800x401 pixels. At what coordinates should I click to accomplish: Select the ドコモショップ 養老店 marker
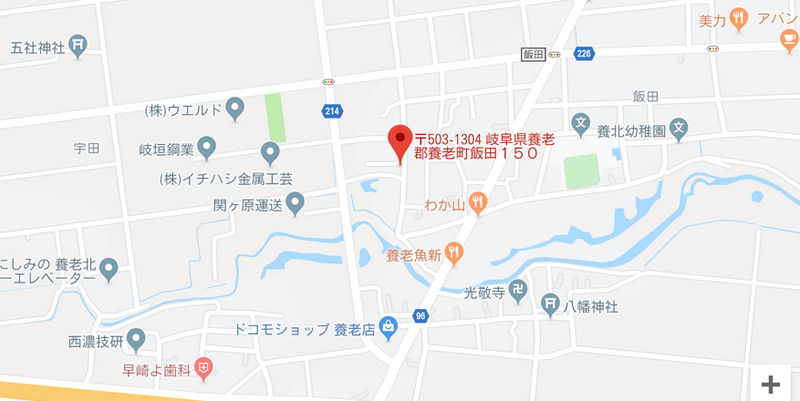(x=388, y=326)
